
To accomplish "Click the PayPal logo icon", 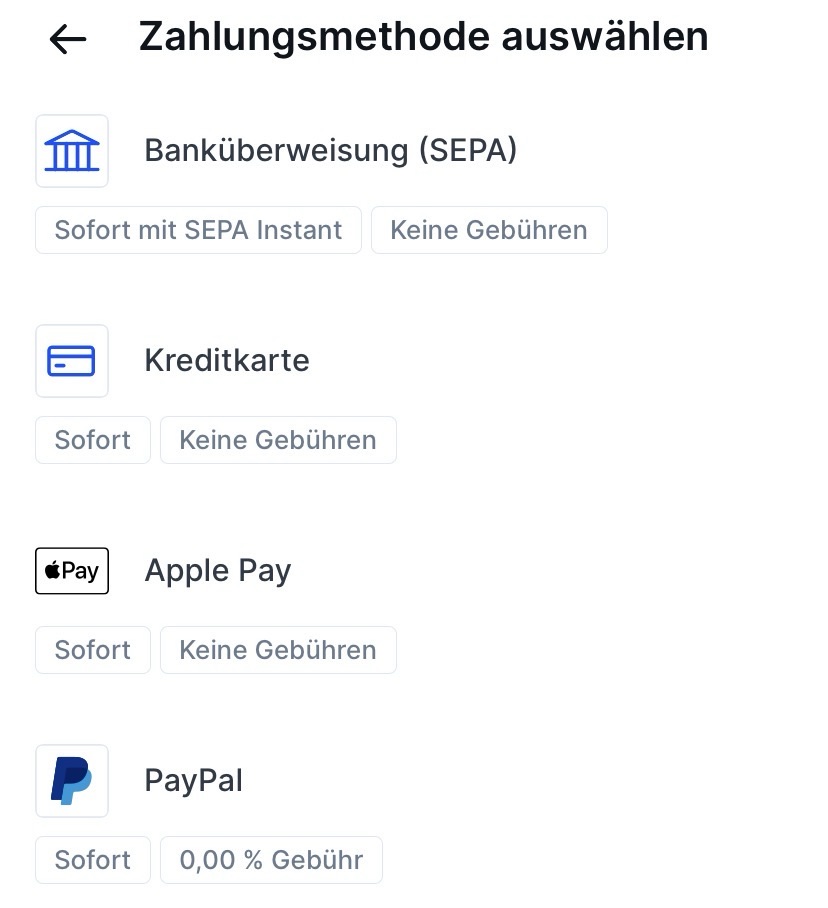I will (x=71, y=780).
